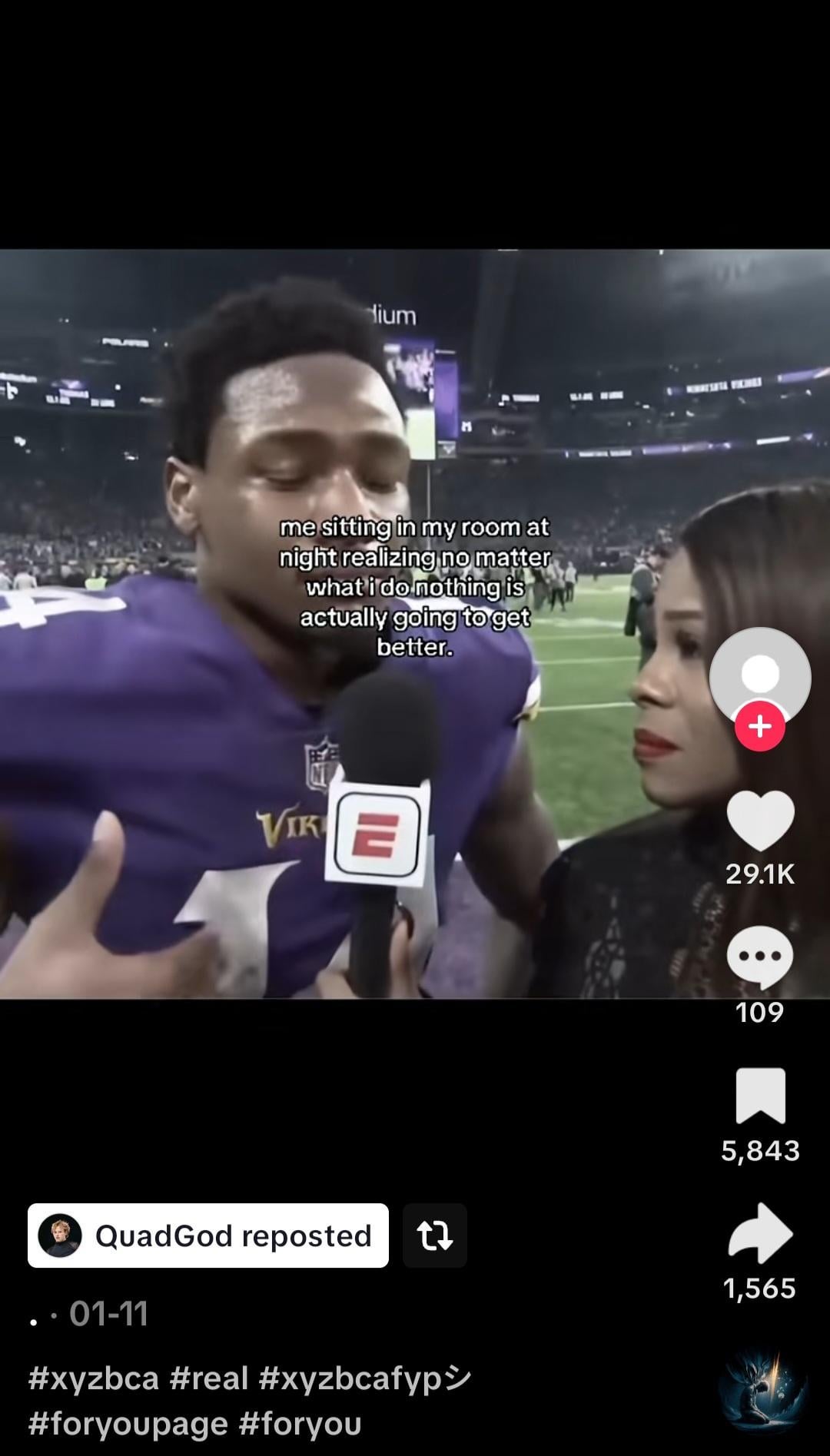Tap the QuadGod reposted label
The height and width of the screenshot is (1456, 830).
pos(208,1235)
